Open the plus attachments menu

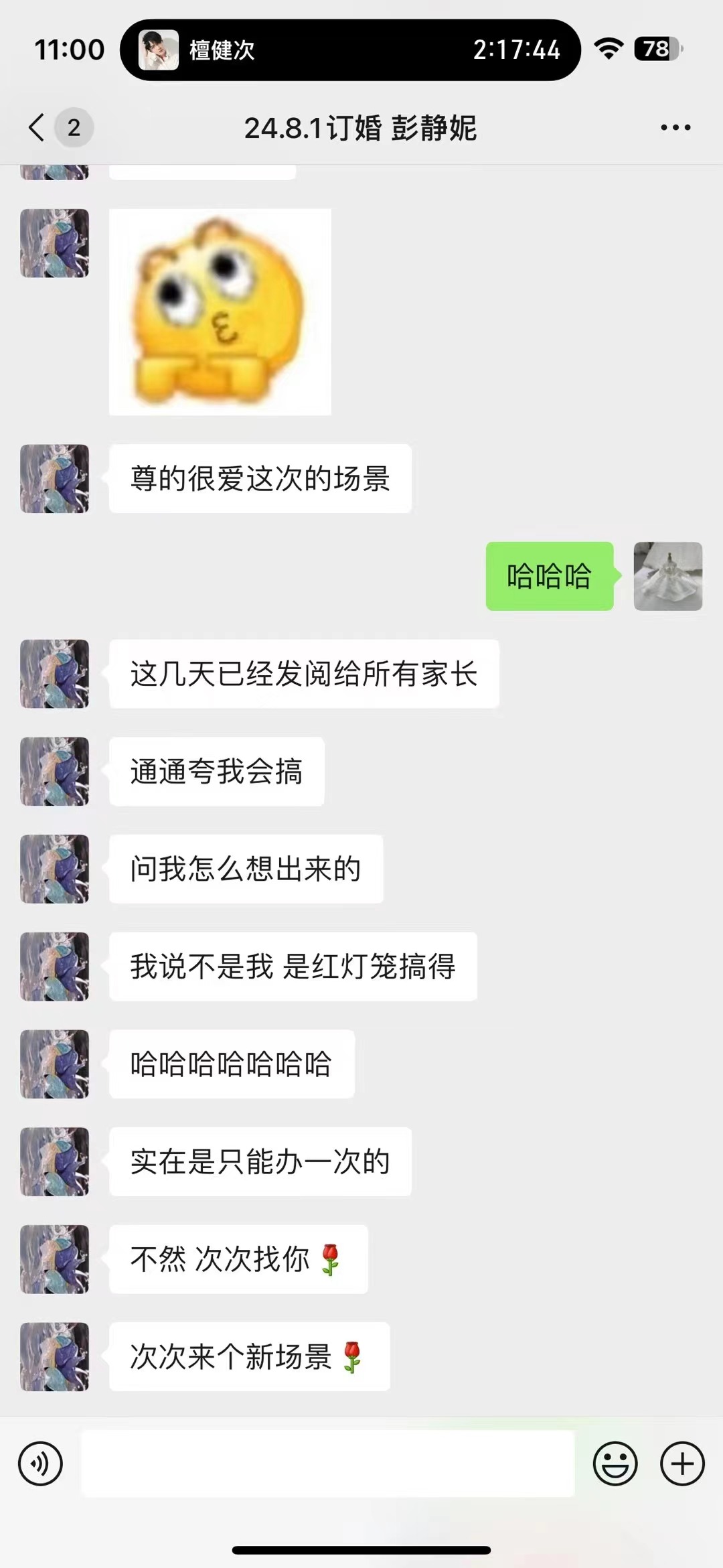coord(682,1464)
